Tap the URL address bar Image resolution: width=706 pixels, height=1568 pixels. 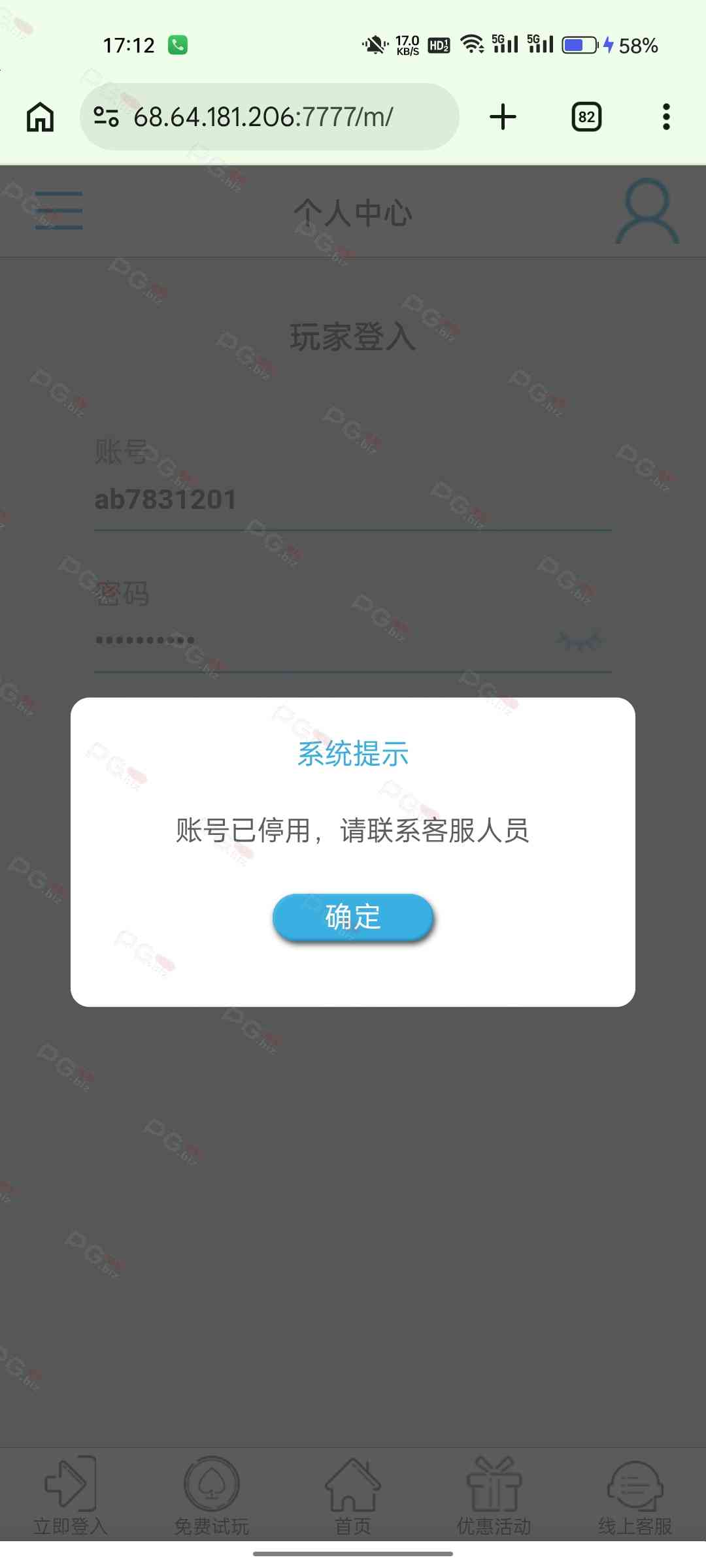coord(275,117)
